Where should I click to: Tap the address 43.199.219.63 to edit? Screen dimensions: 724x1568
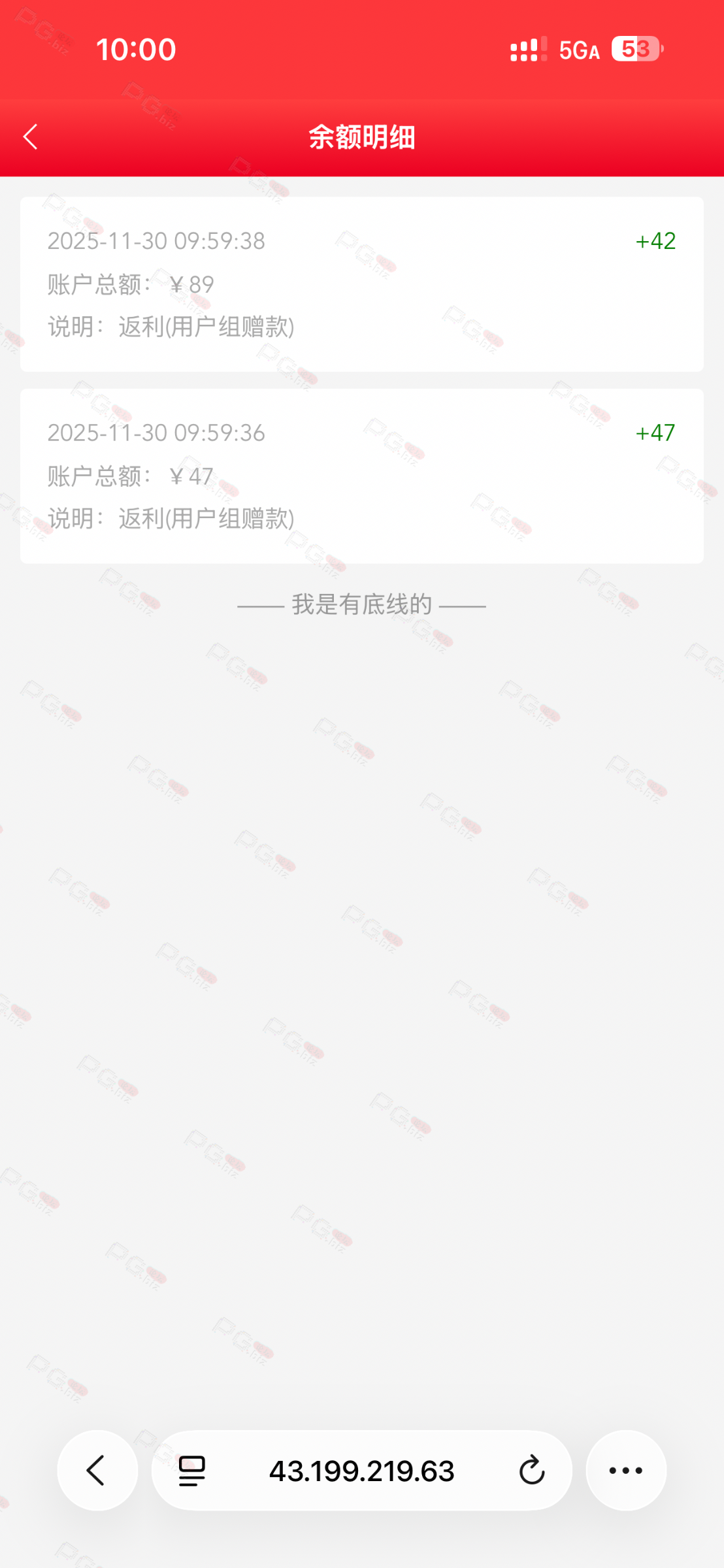click(361, 1471)
